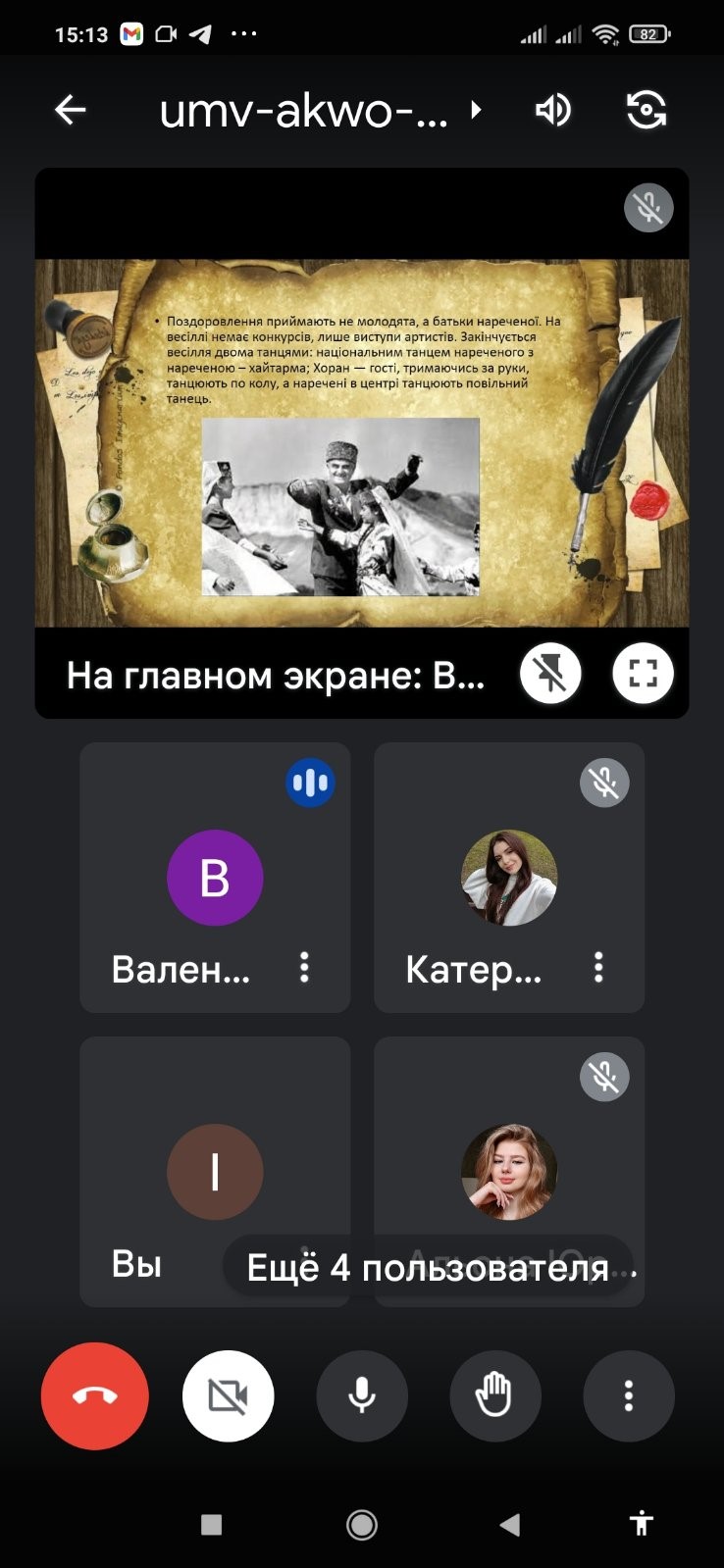Image resolution: width=724 pixels, height=1568 pixels.
Task: Open options for participant Вален…
Action: tap(304, 968)
